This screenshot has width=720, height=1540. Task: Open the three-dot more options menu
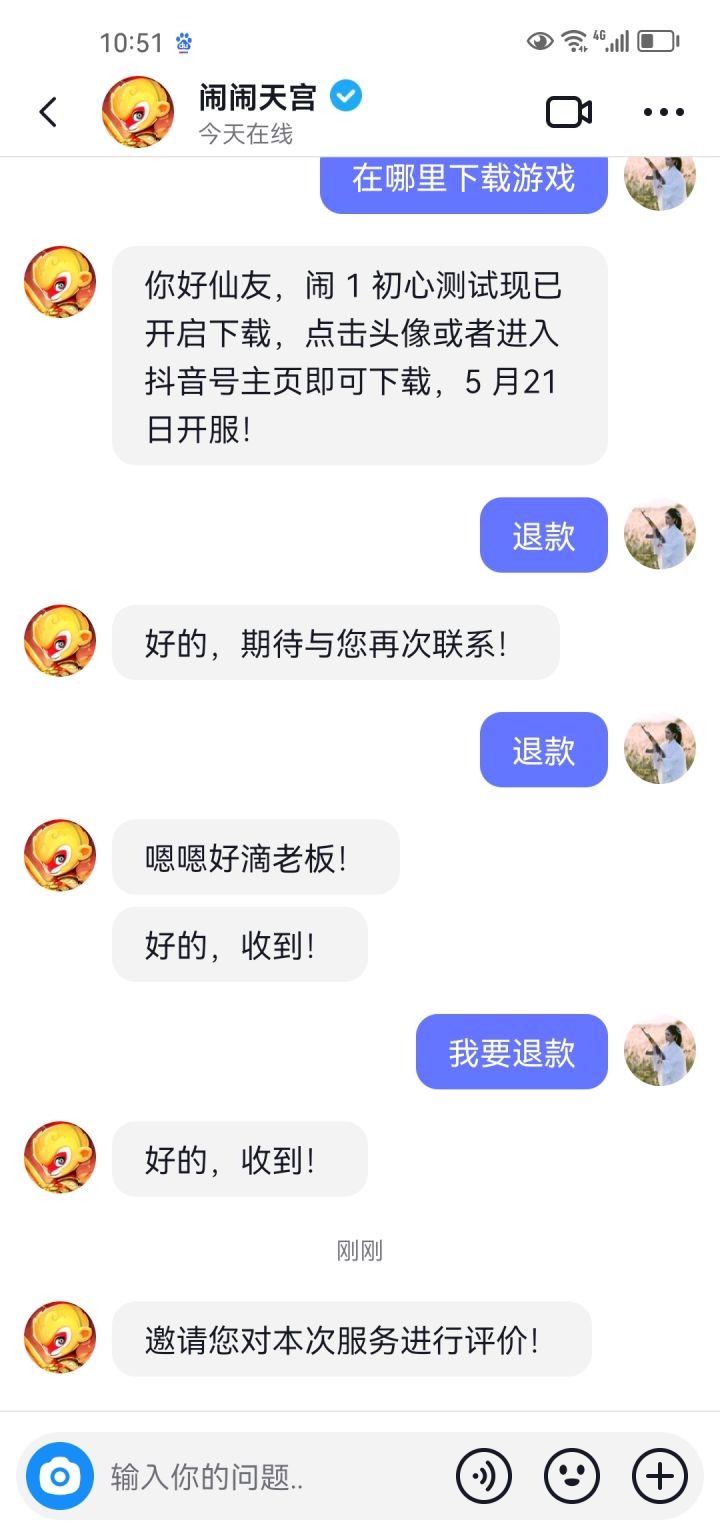pos(663,112)
